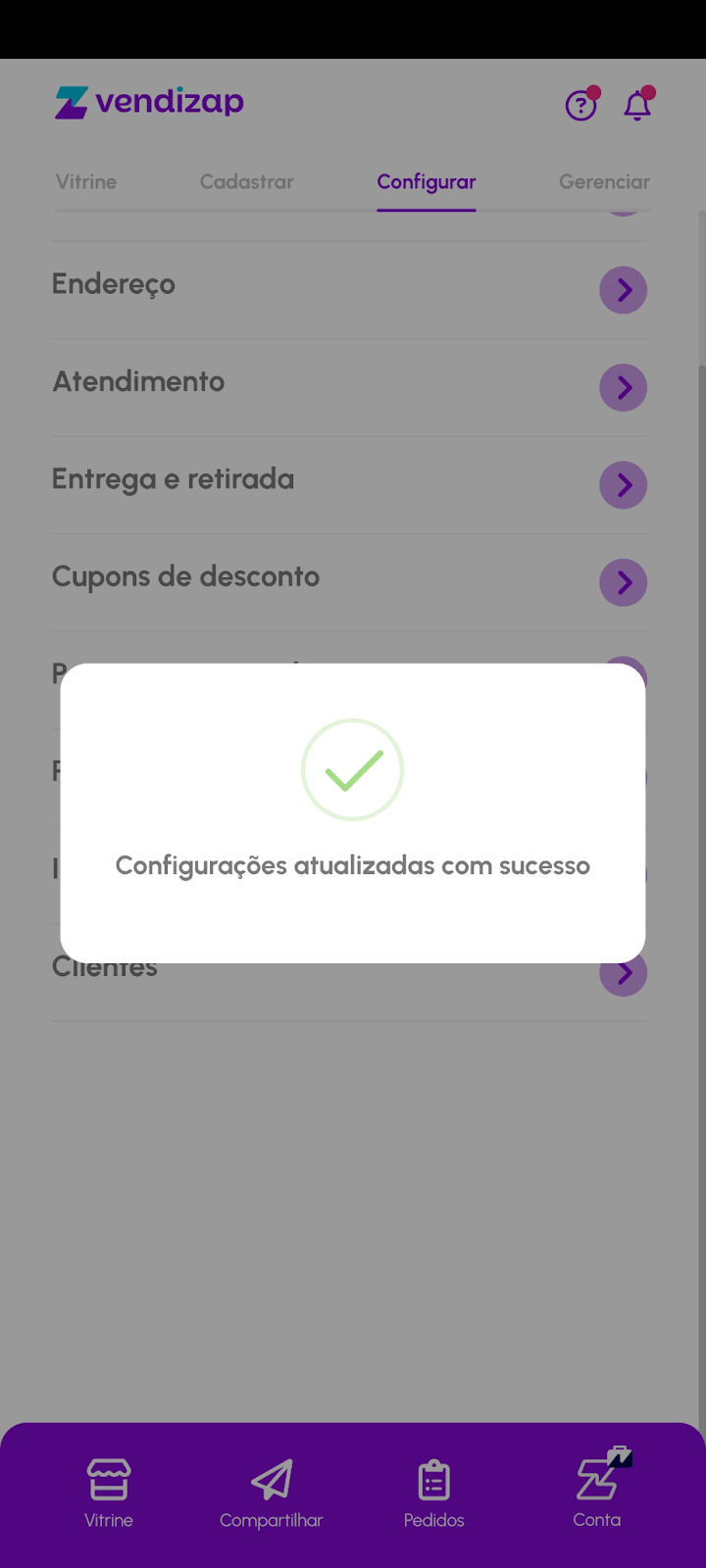Open the help question mark icon

[580, 104]
